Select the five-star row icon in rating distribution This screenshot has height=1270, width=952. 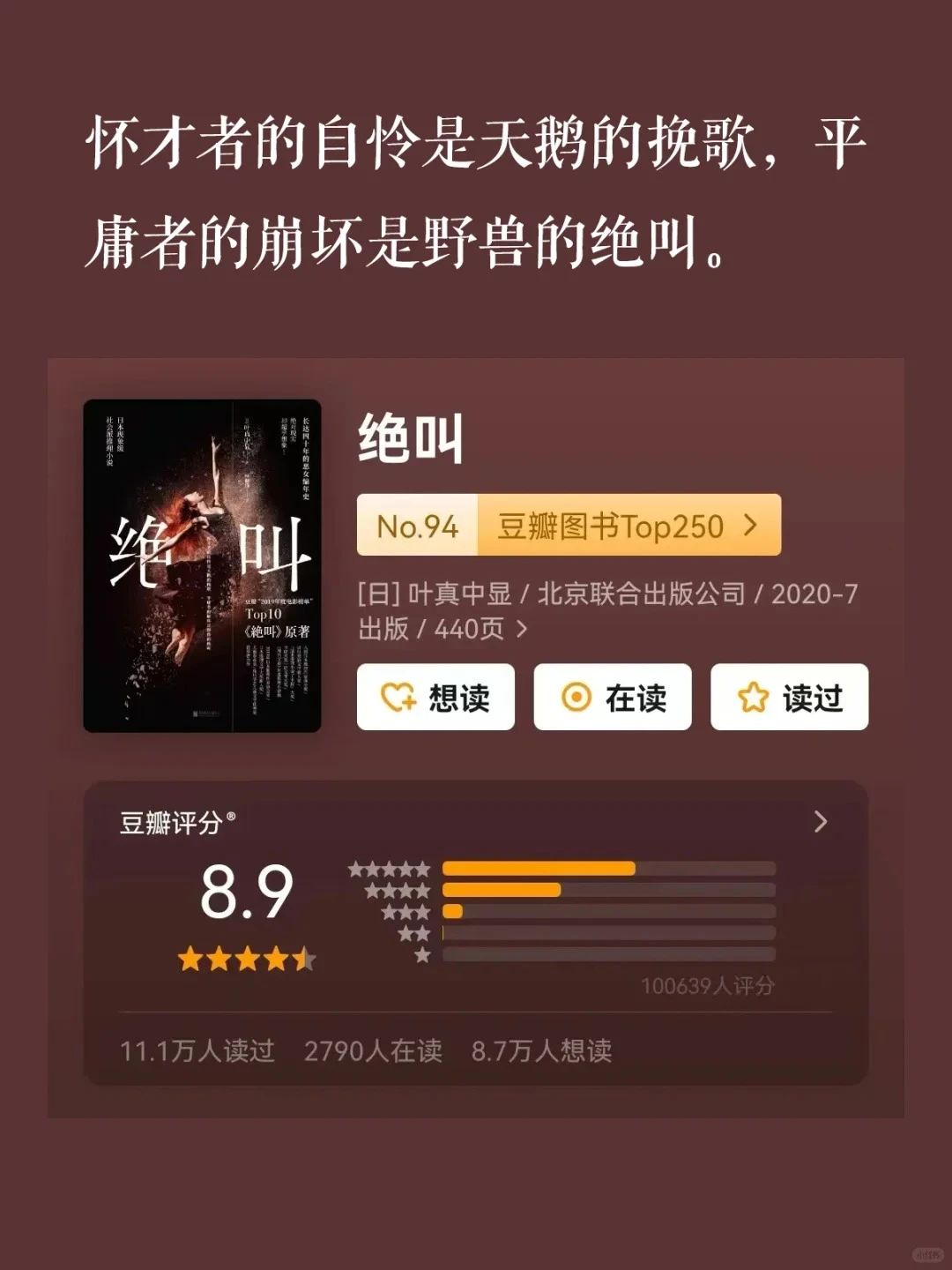[388, 867]
